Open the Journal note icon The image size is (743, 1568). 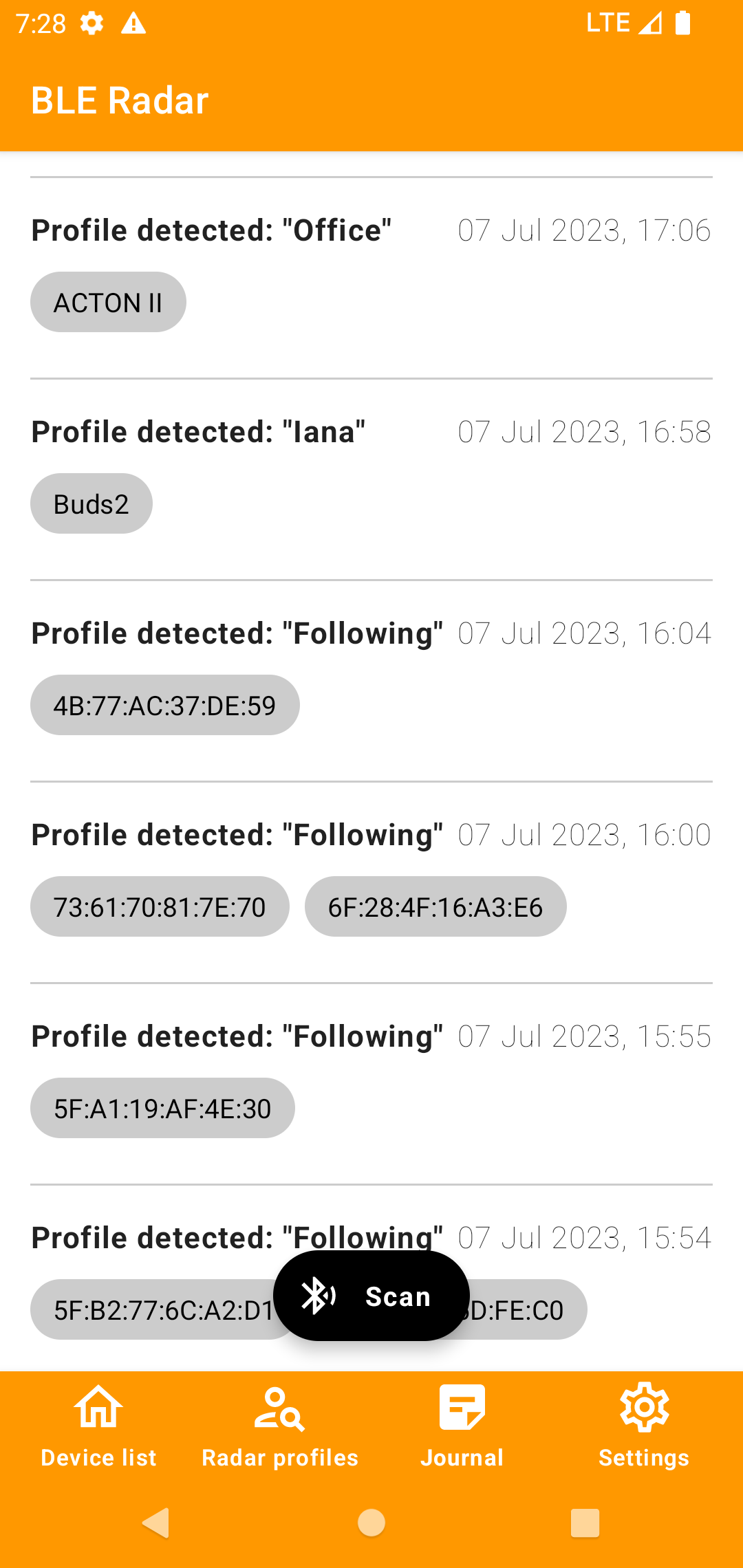(462, 1407)
